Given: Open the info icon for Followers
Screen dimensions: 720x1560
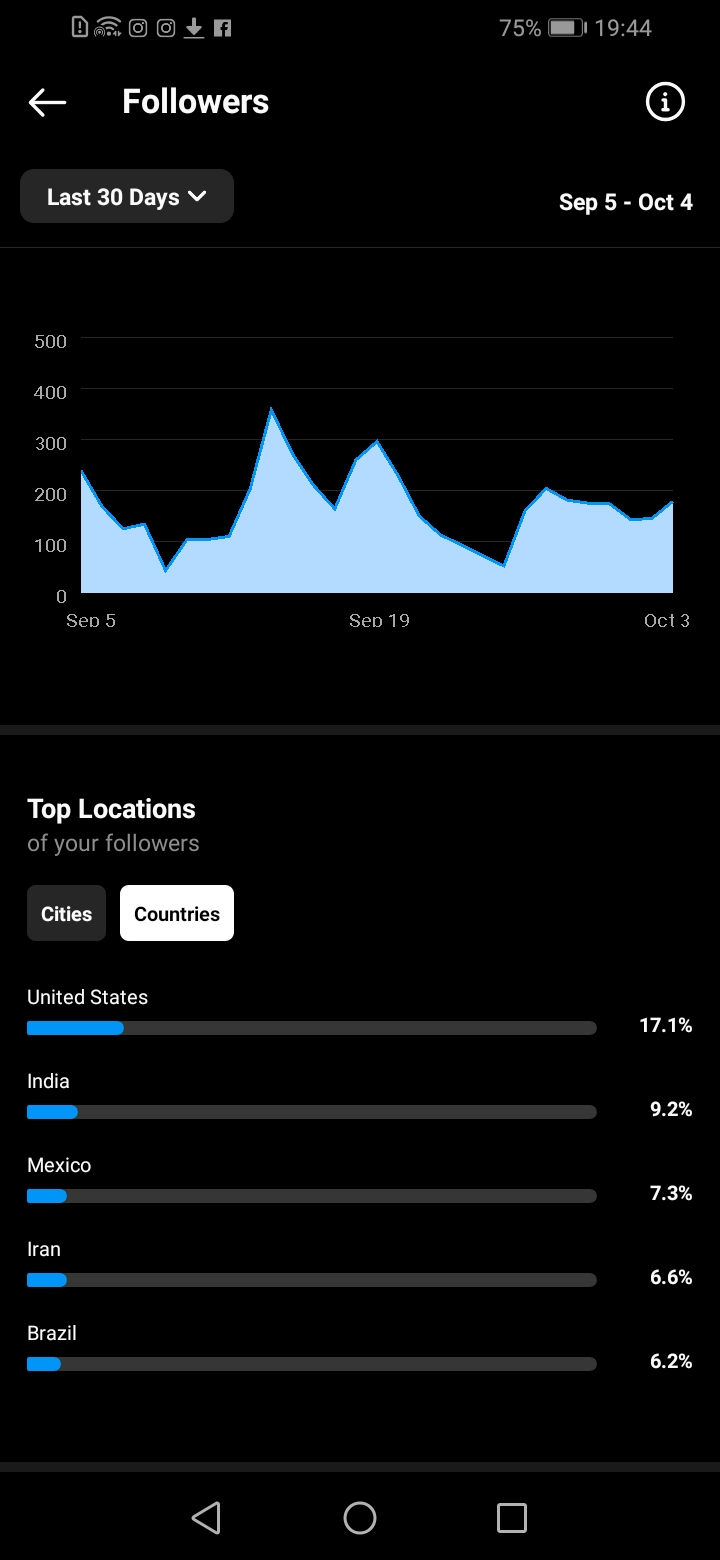Looking at the screenshot, I should [665, 102].
